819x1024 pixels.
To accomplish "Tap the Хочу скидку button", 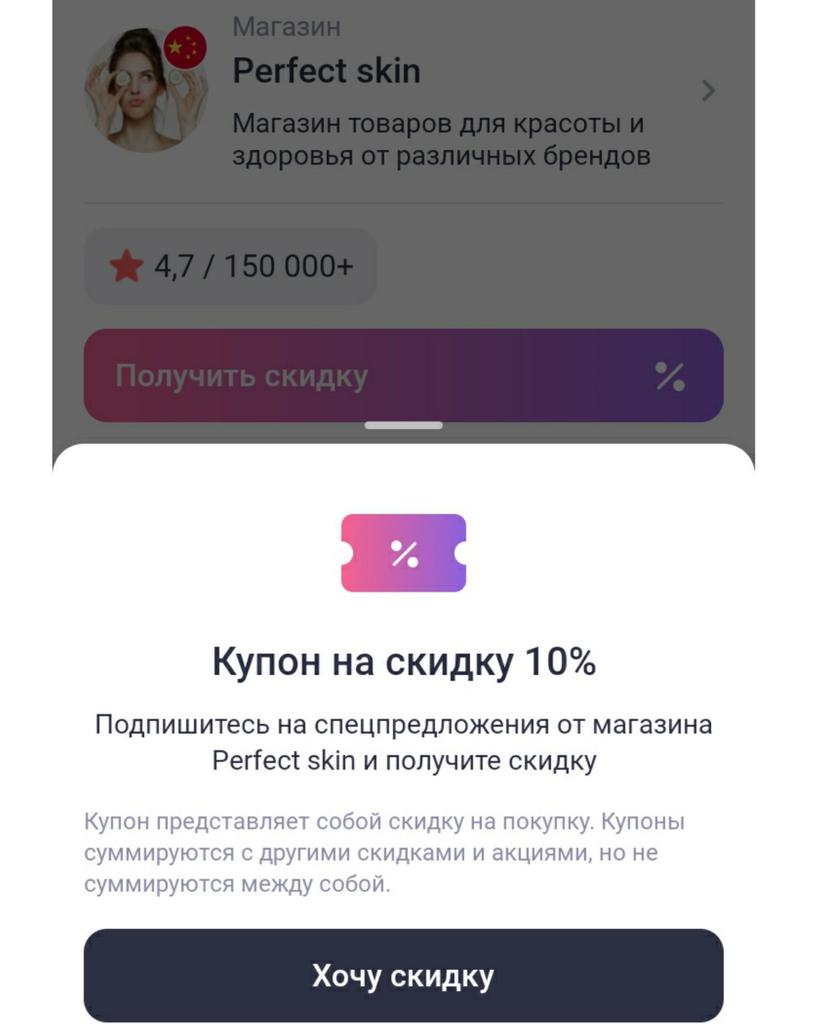I will (403, 975).
